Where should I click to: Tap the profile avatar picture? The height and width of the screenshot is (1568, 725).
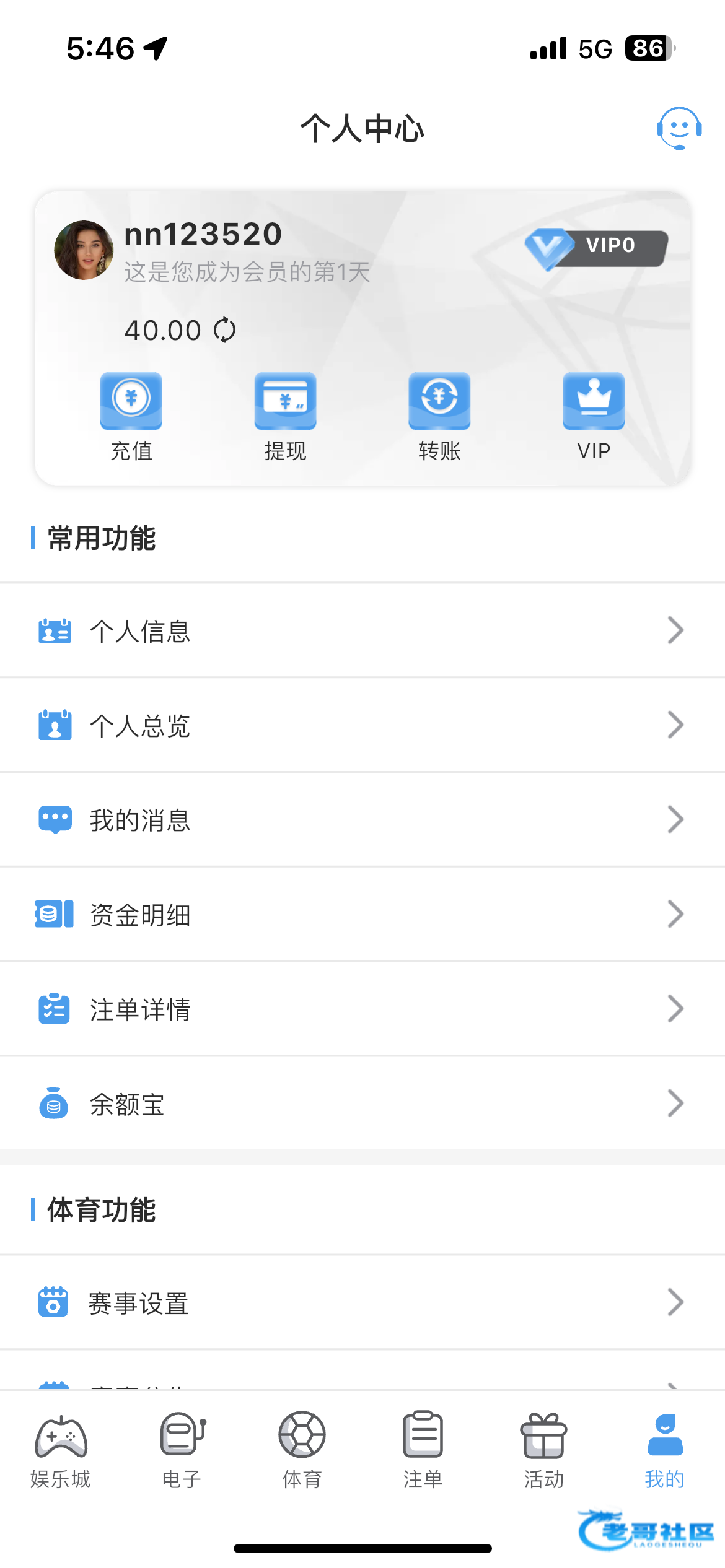(84, 250)
